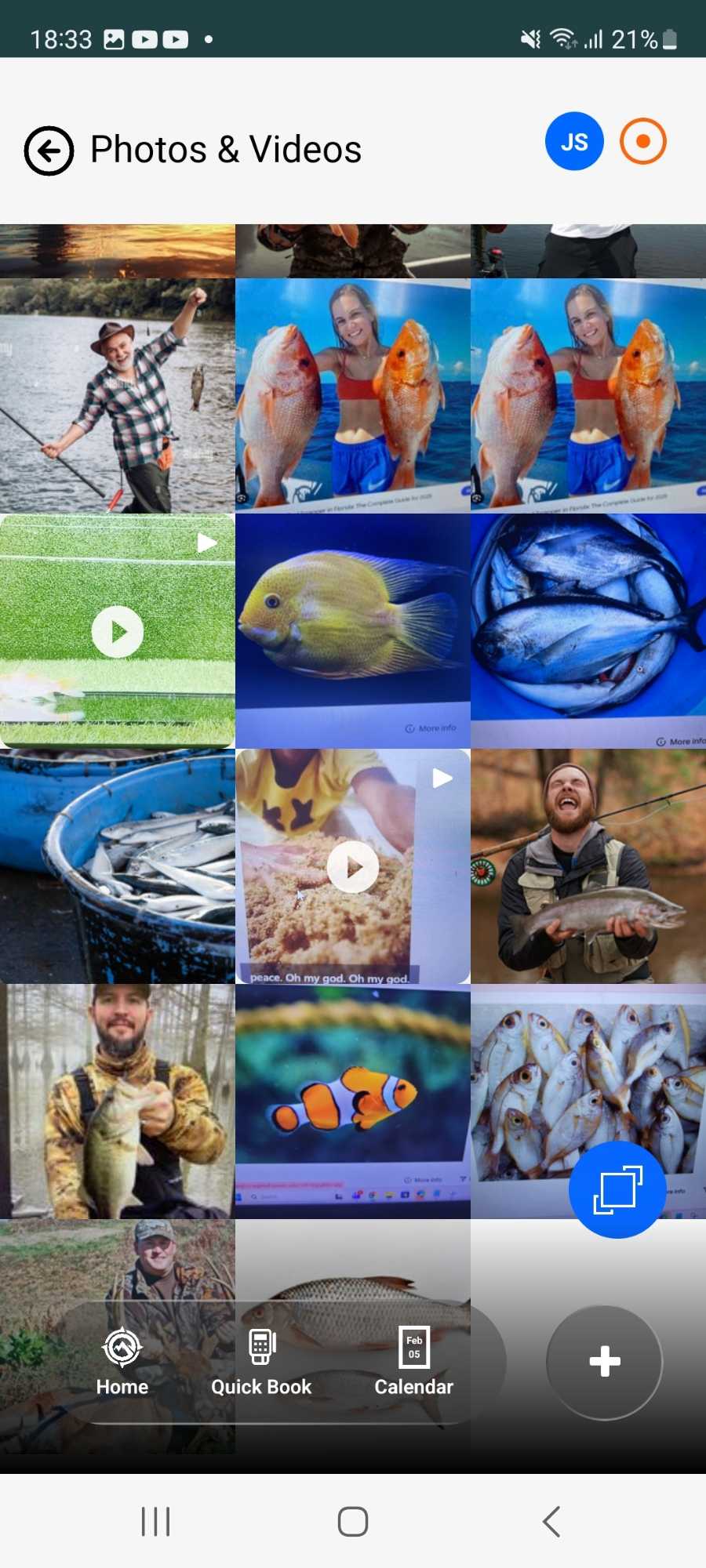
Task: Open the man holding bass photo
Action: (x=118, y=1102)
